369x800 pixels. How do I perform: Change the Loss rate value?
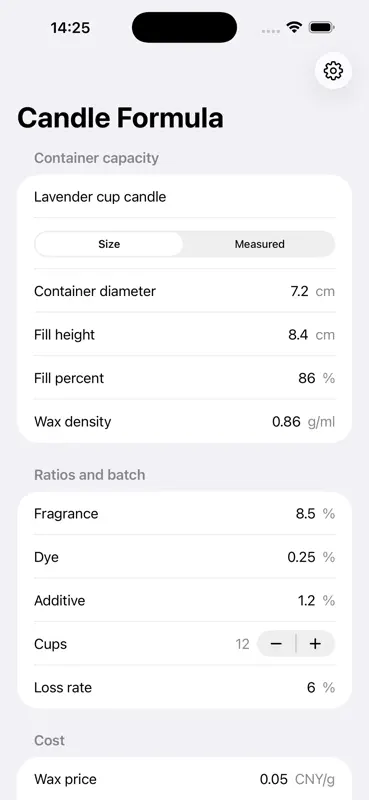tap(311, 687)
